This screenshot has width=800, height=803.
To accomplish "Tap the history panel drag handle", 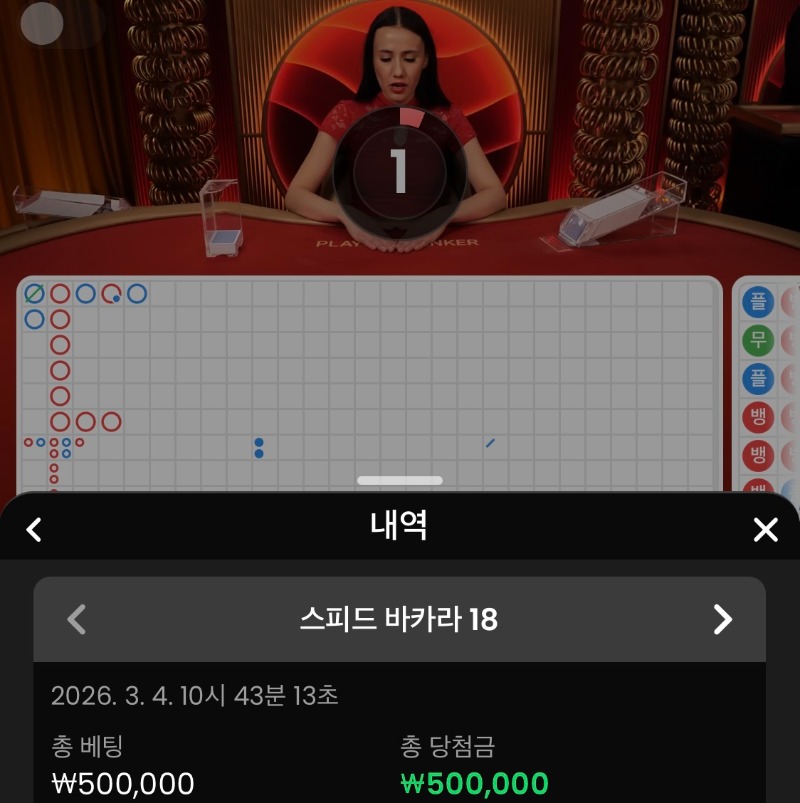I will (x=400, y=481).
